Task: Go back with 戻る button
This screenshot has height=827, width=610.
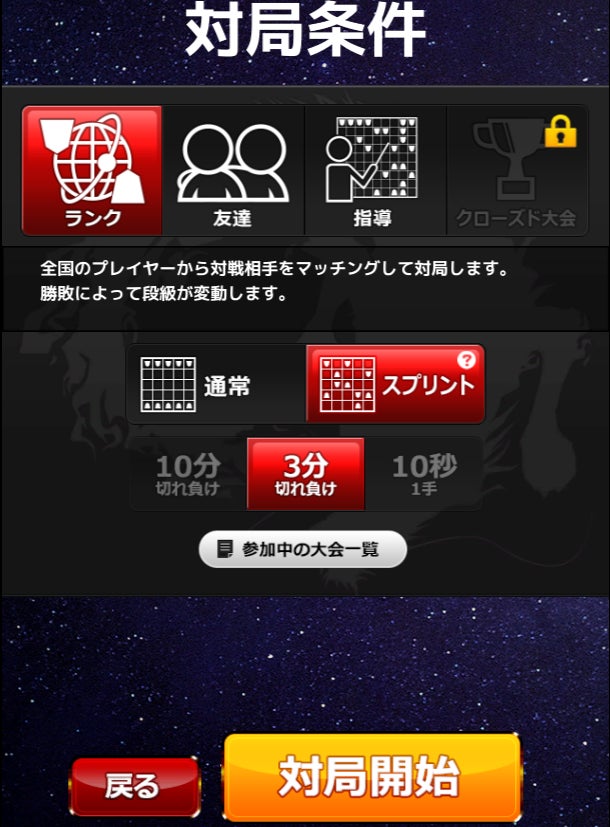Action: [x=134, y=786]
